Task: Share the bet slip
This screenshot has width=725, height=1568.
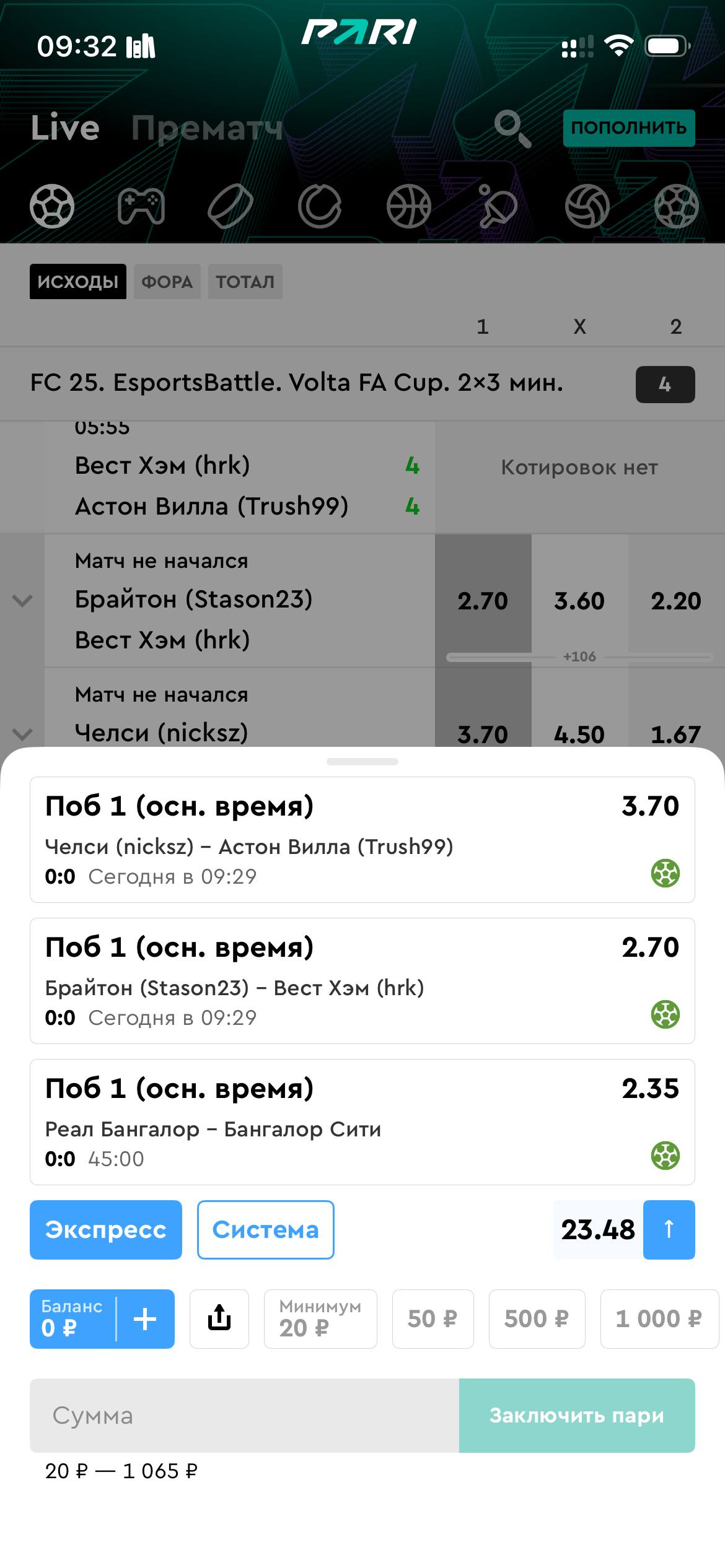Action: point(219,1319)
